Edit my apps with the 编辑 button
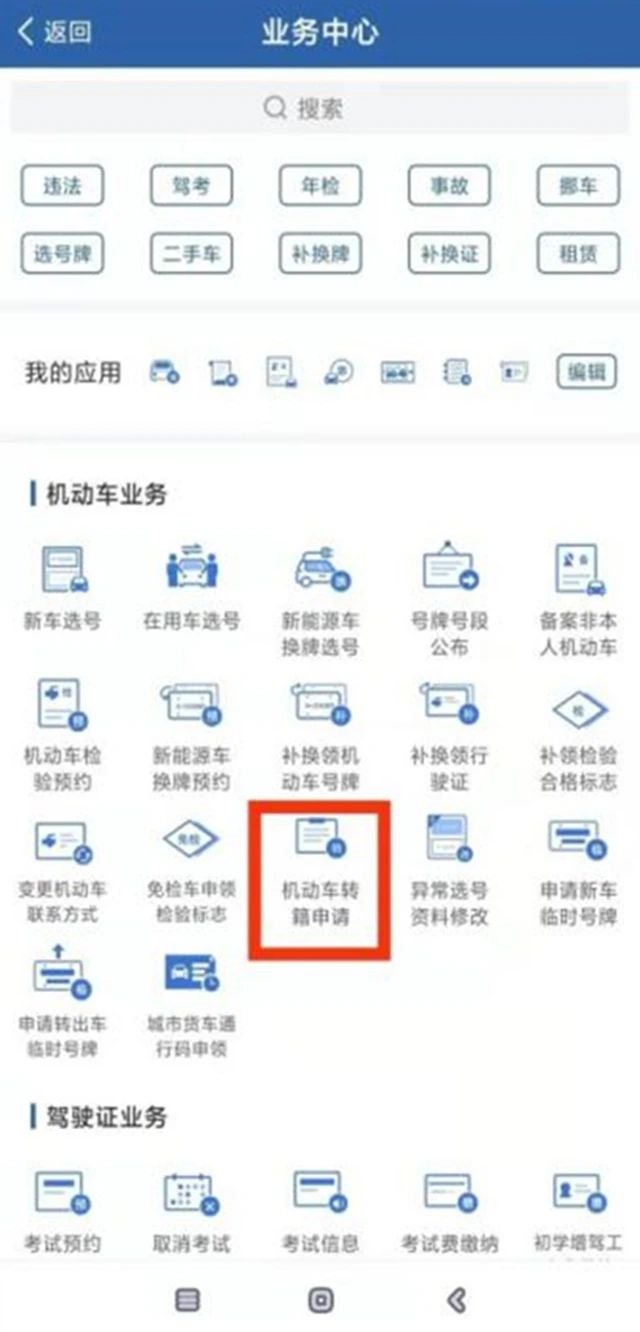 click(587, 373)
